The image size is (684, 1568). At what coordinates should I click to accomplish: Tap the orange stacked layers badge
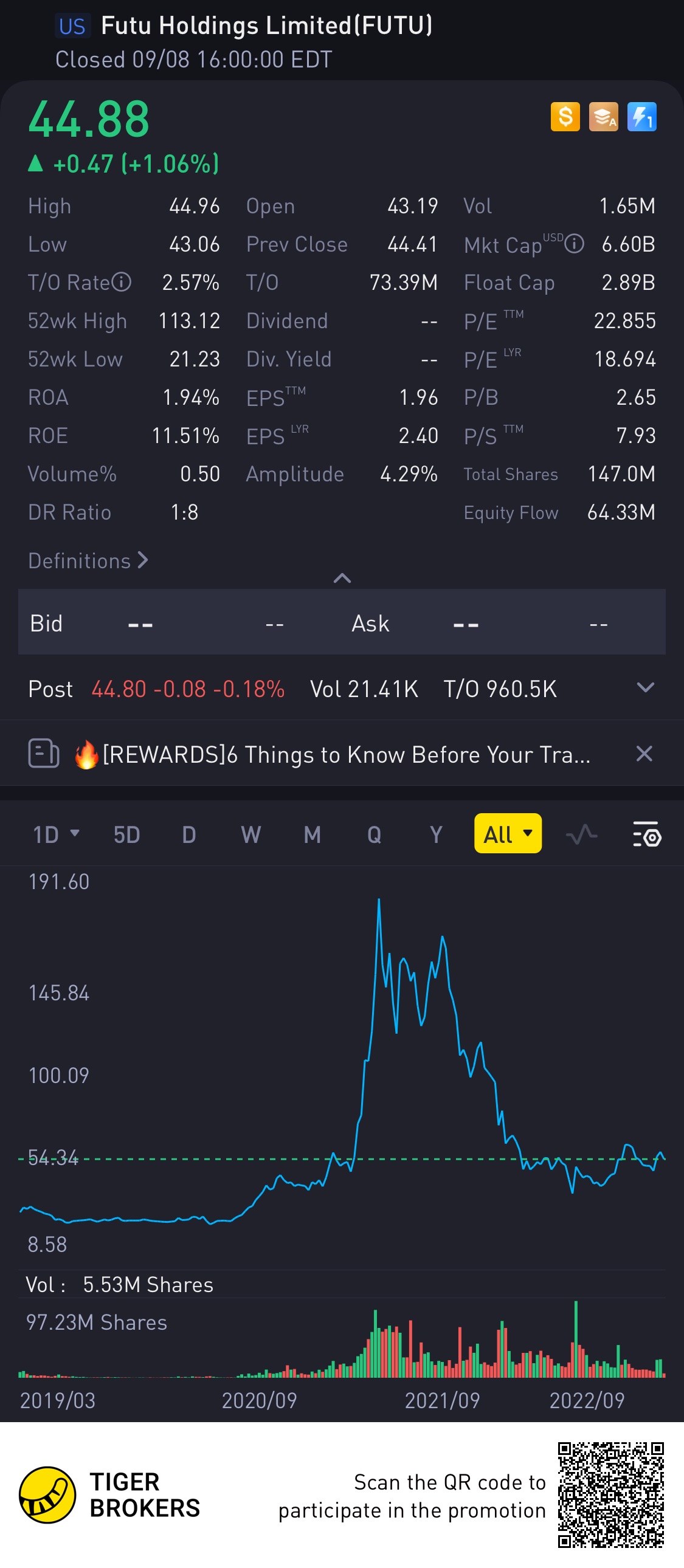coord(603,117)
